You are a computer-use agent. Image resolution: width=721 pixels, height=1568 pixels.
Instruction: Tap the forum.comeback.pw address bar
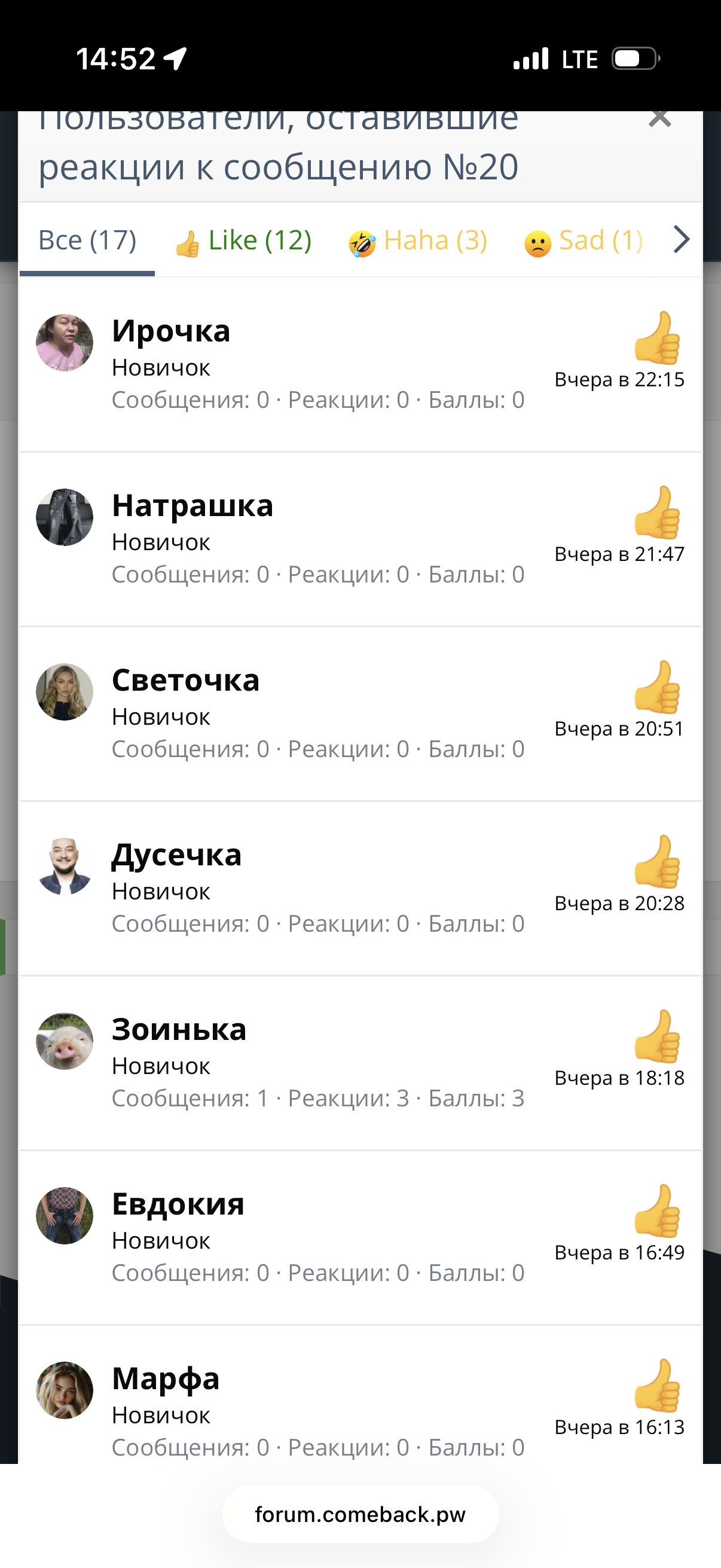360,1514
